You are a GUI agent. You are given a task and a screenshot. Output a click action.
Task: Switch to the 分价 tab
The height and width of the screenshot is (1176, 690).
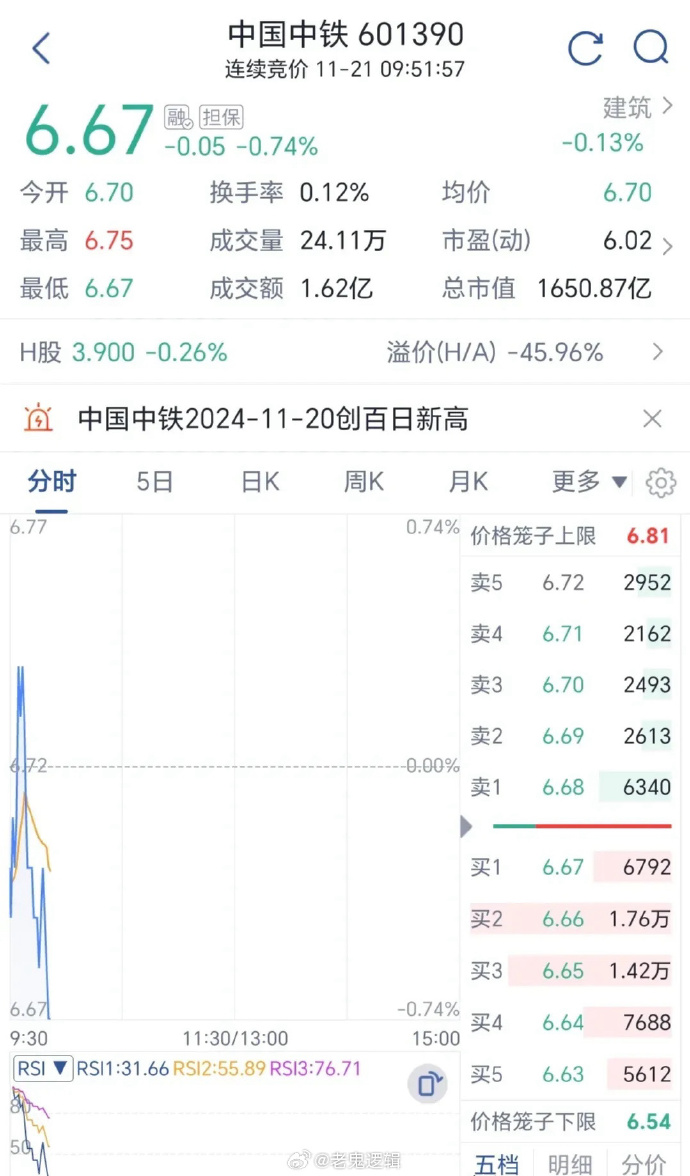coord(644,1162)
